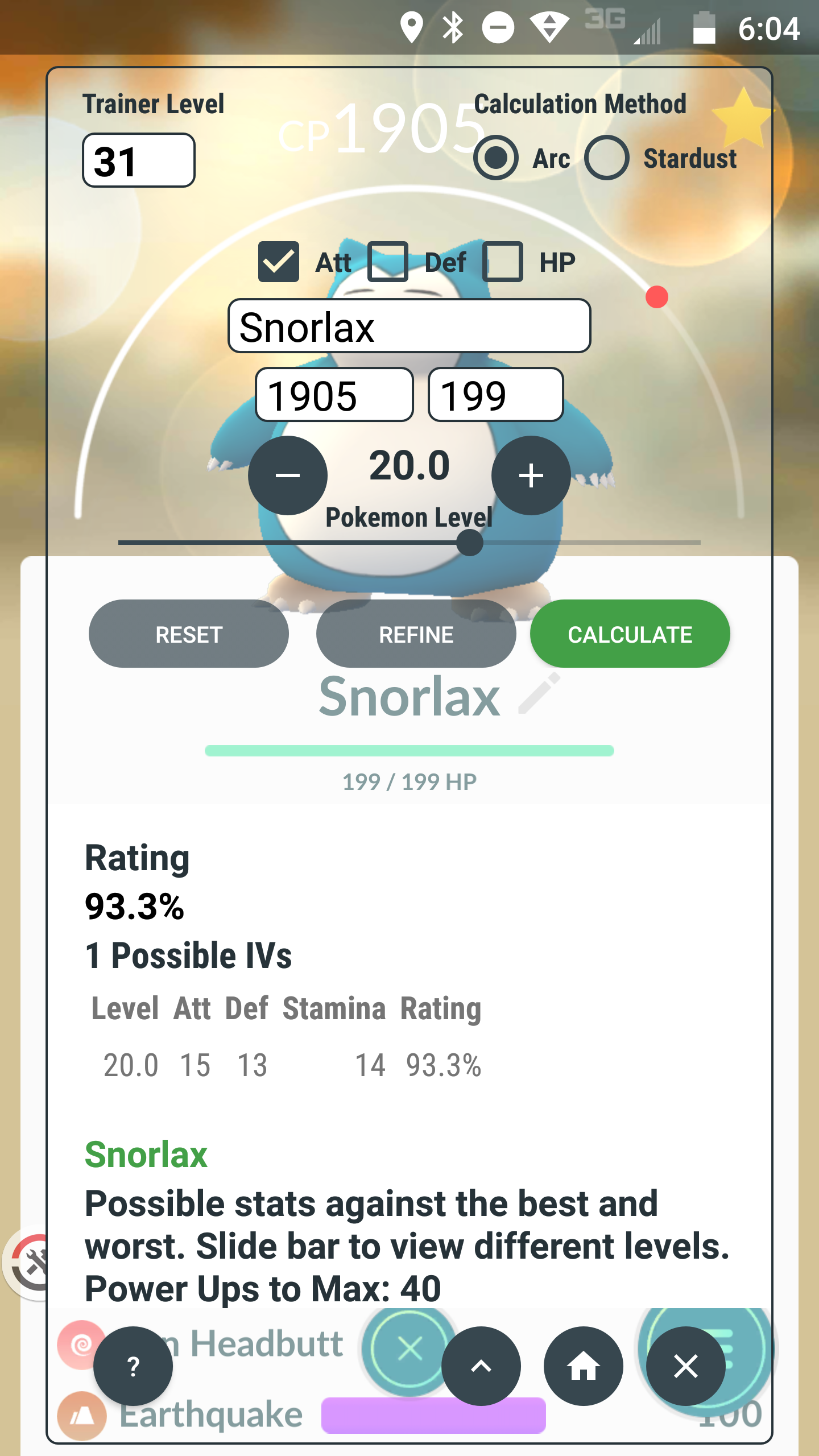The width and height of the screenshot is (819, 1456).
Task: Check the HP checkbox
Action: [x=503, y=262]
